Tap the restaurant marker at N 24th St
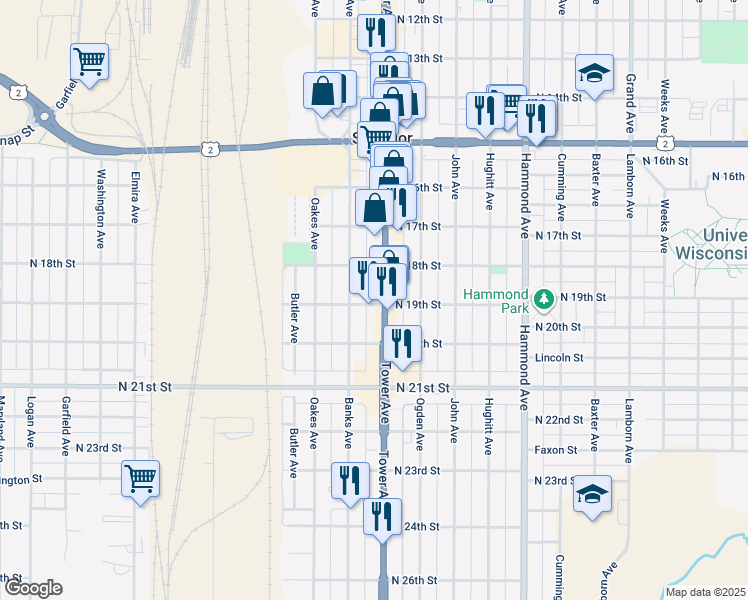 pyautogui.click(x=382, y=516)
